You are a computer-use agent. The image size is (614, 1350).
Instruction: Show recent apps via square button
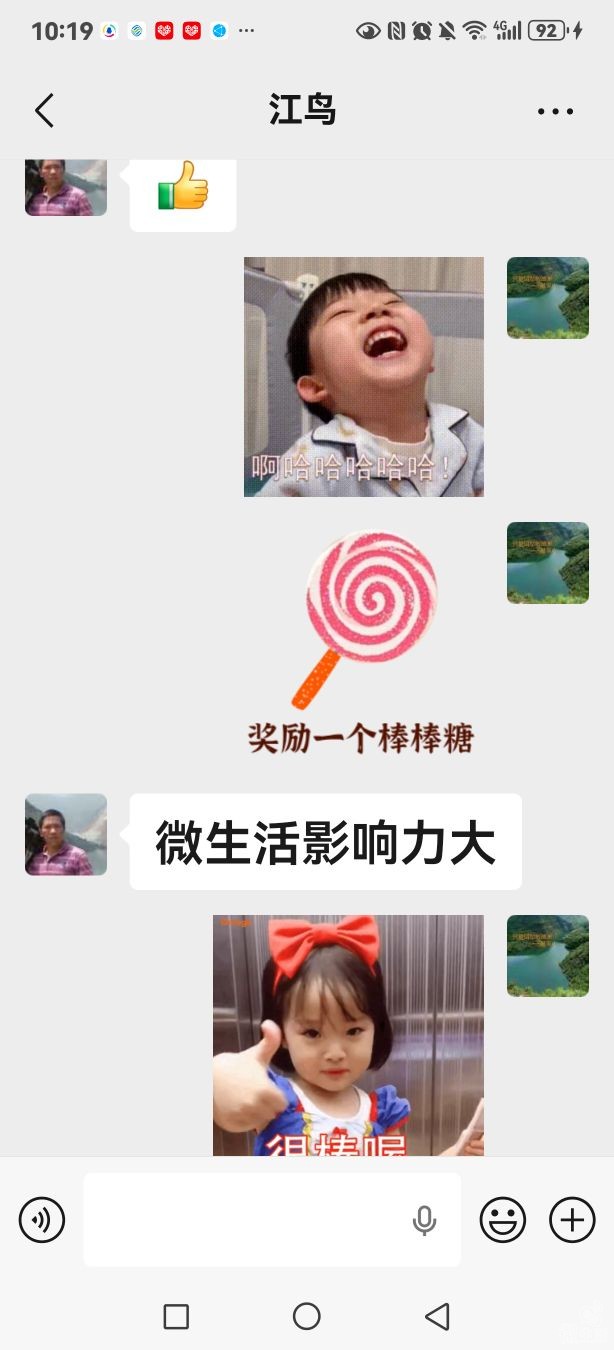coord(176,1316)
